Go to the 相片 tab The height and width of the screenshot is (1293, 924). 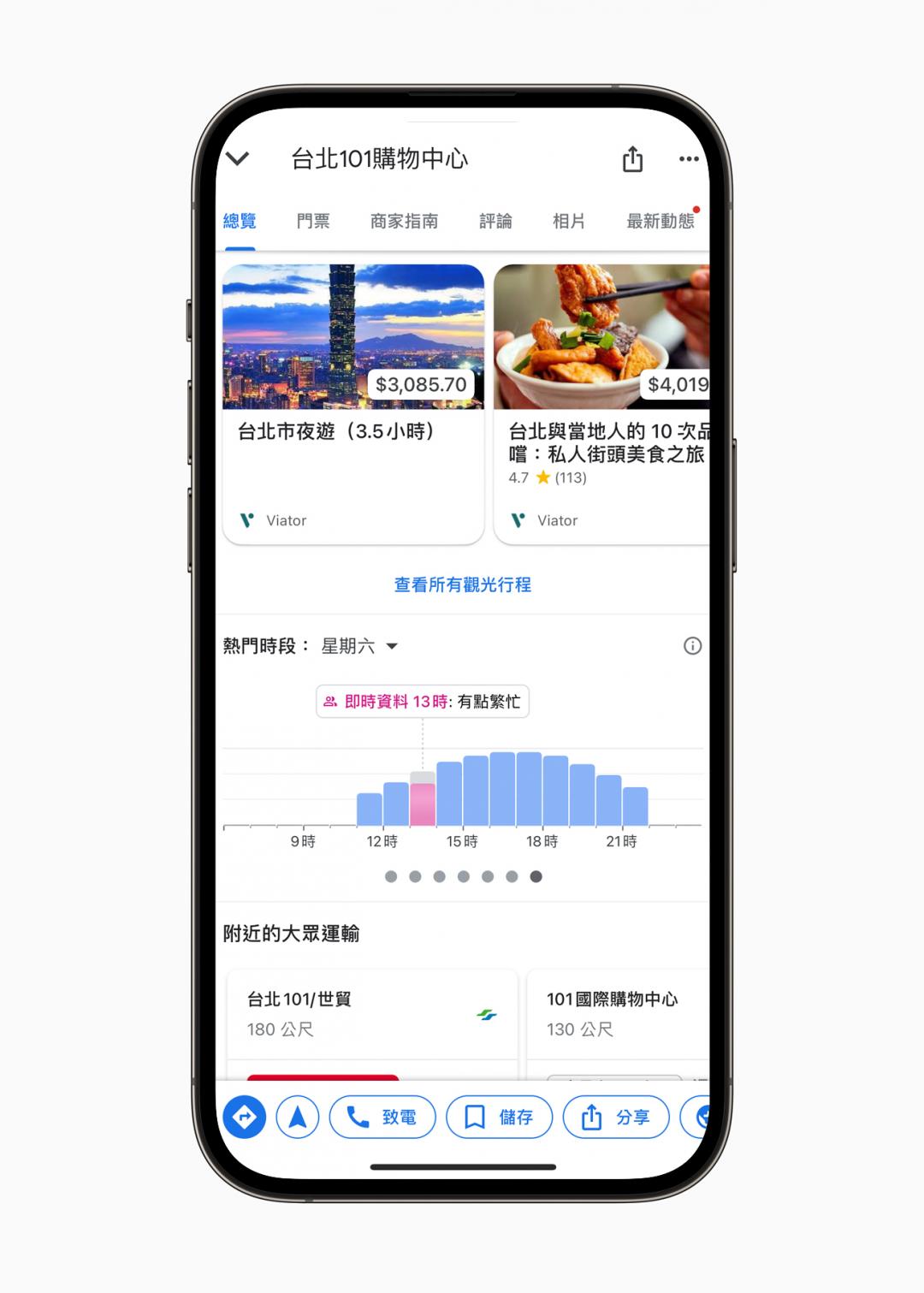[x=569, y=222]
